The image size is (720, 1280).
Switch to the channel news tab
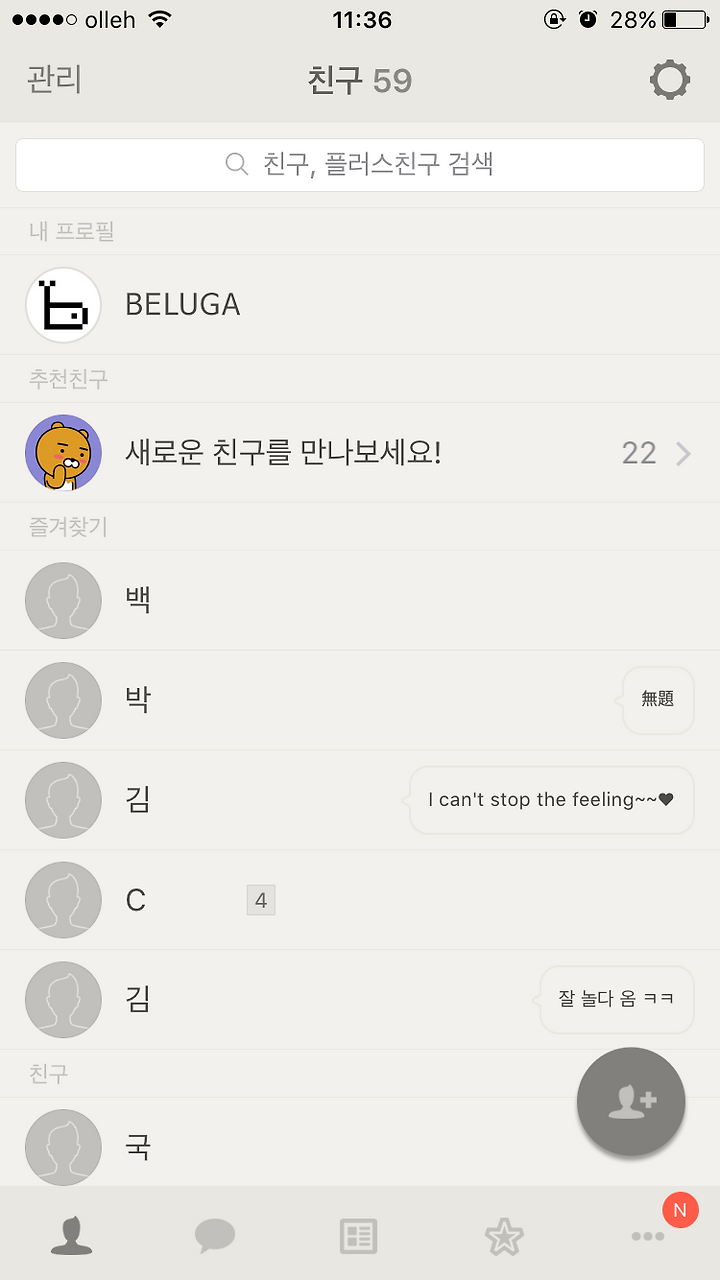click(x=359, y=1236)
